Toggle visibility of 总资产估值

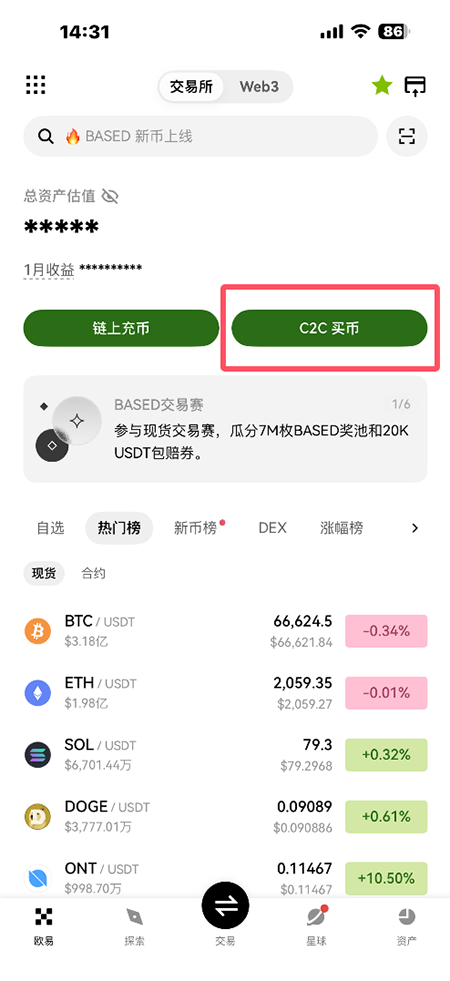tap(110, 196)
